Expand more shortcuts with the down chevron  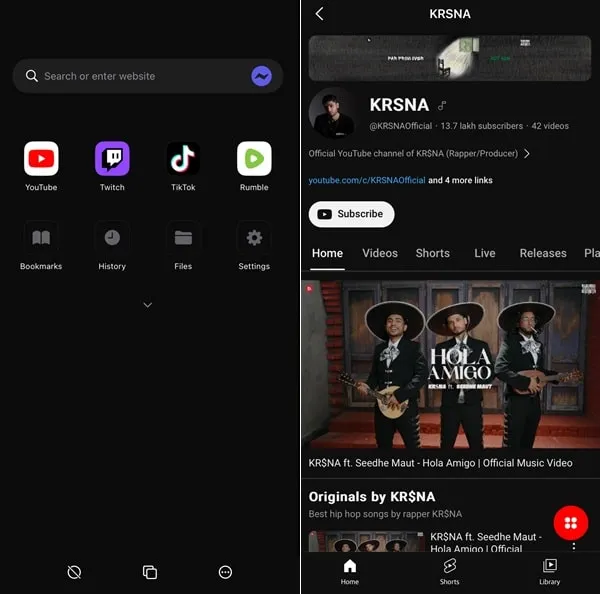pos(148,305)
